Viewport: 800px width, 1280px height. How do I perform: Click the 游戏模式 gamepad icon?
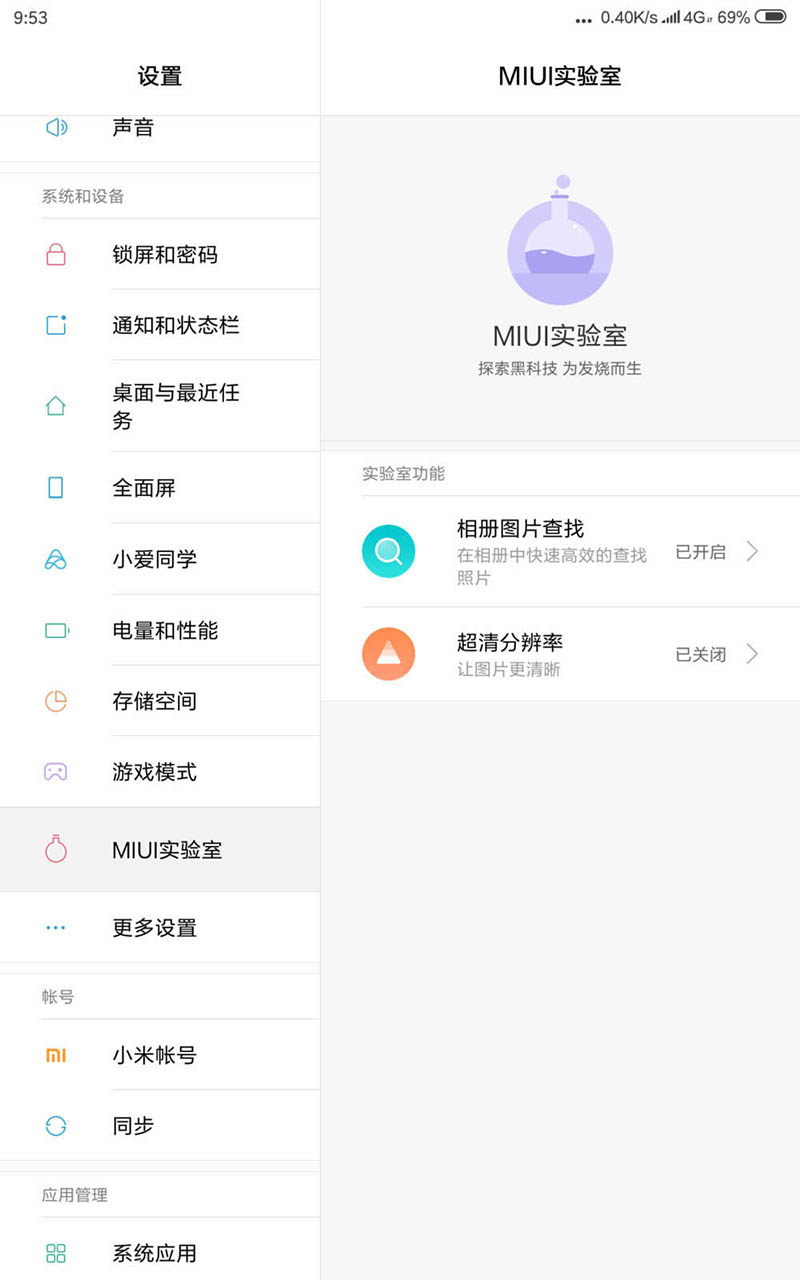pyautogui.click(x=55, y=771)
